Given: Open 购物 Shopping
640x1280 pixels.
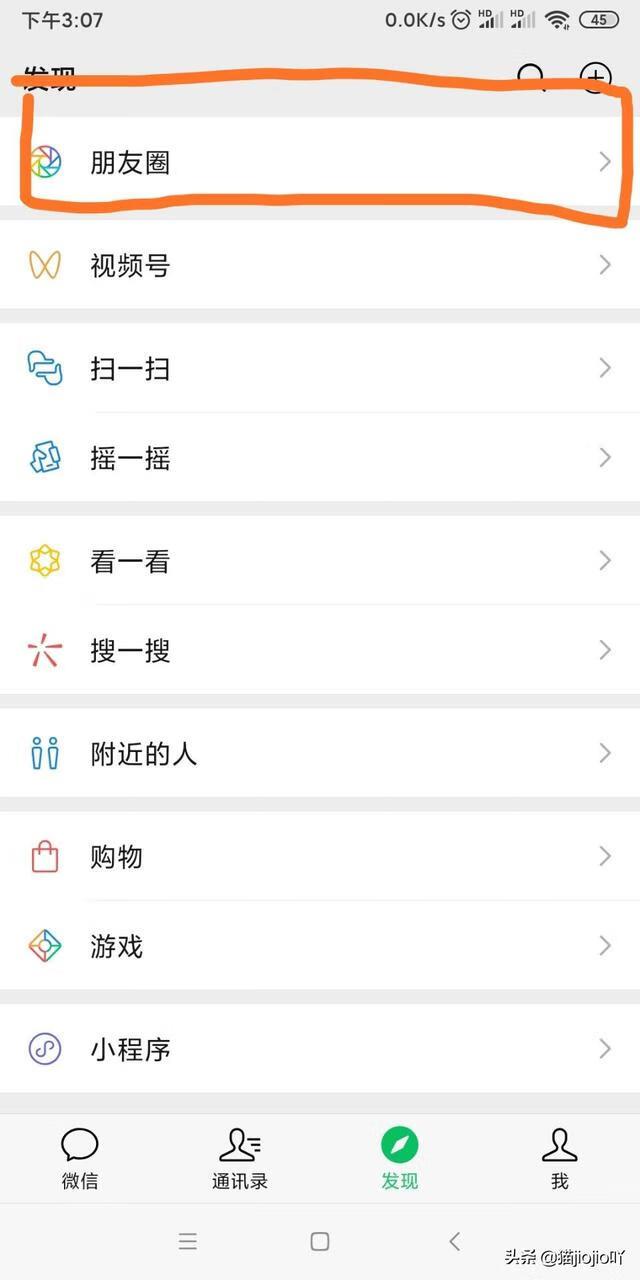Looking at the screenshot, I should tap(320, 856).
